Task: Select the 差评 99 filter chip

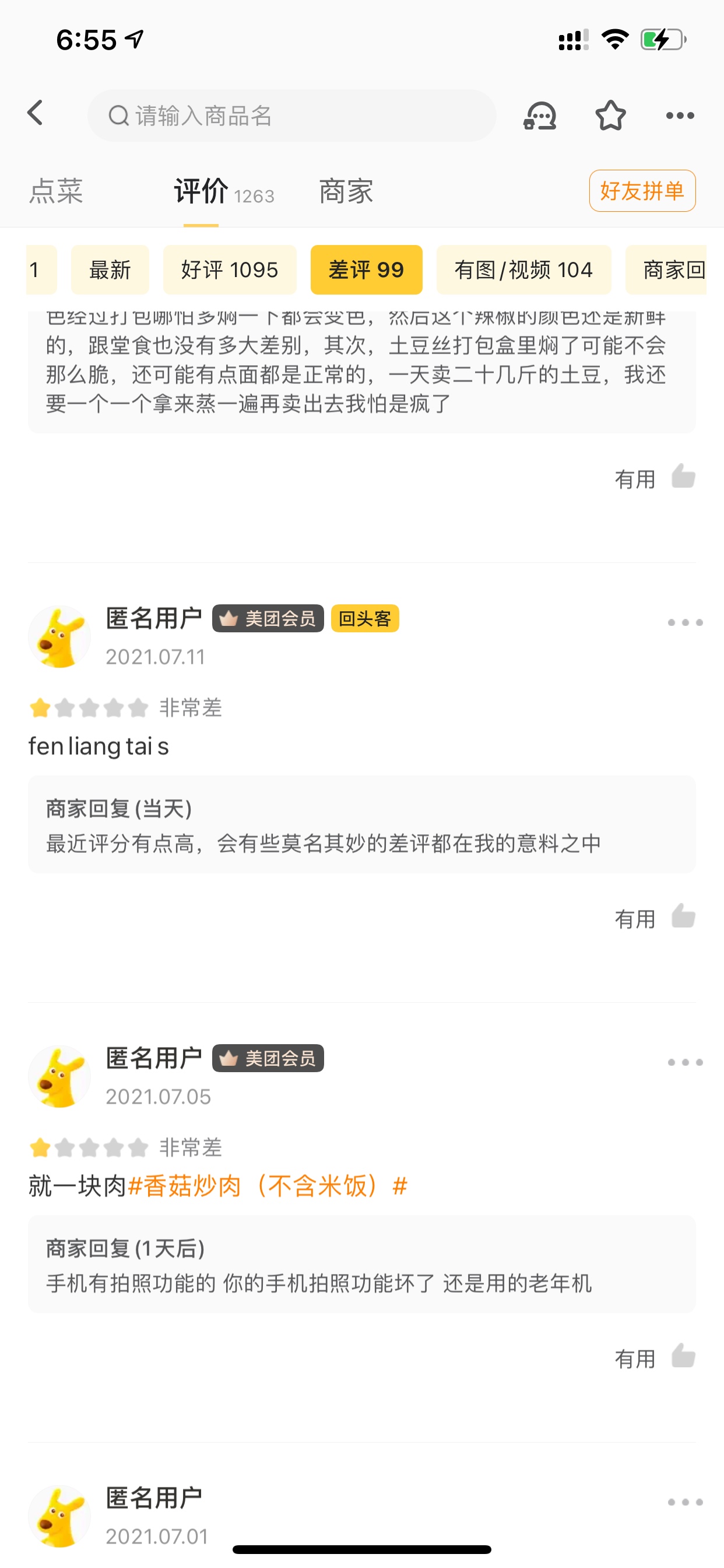Action: tap(366, 269)
